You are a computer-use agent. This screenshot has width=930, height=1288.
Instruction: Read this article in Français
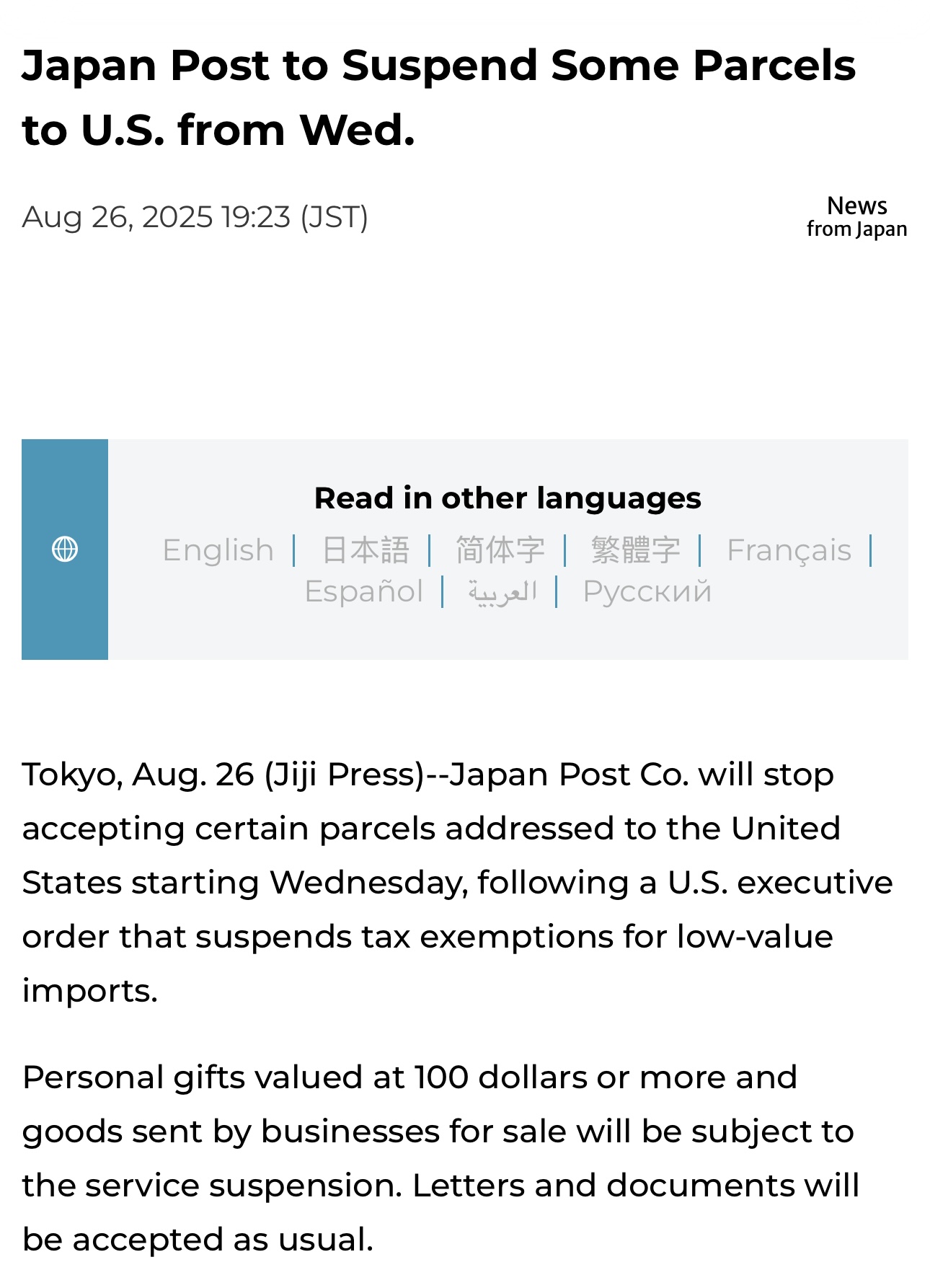coord(789,550)
